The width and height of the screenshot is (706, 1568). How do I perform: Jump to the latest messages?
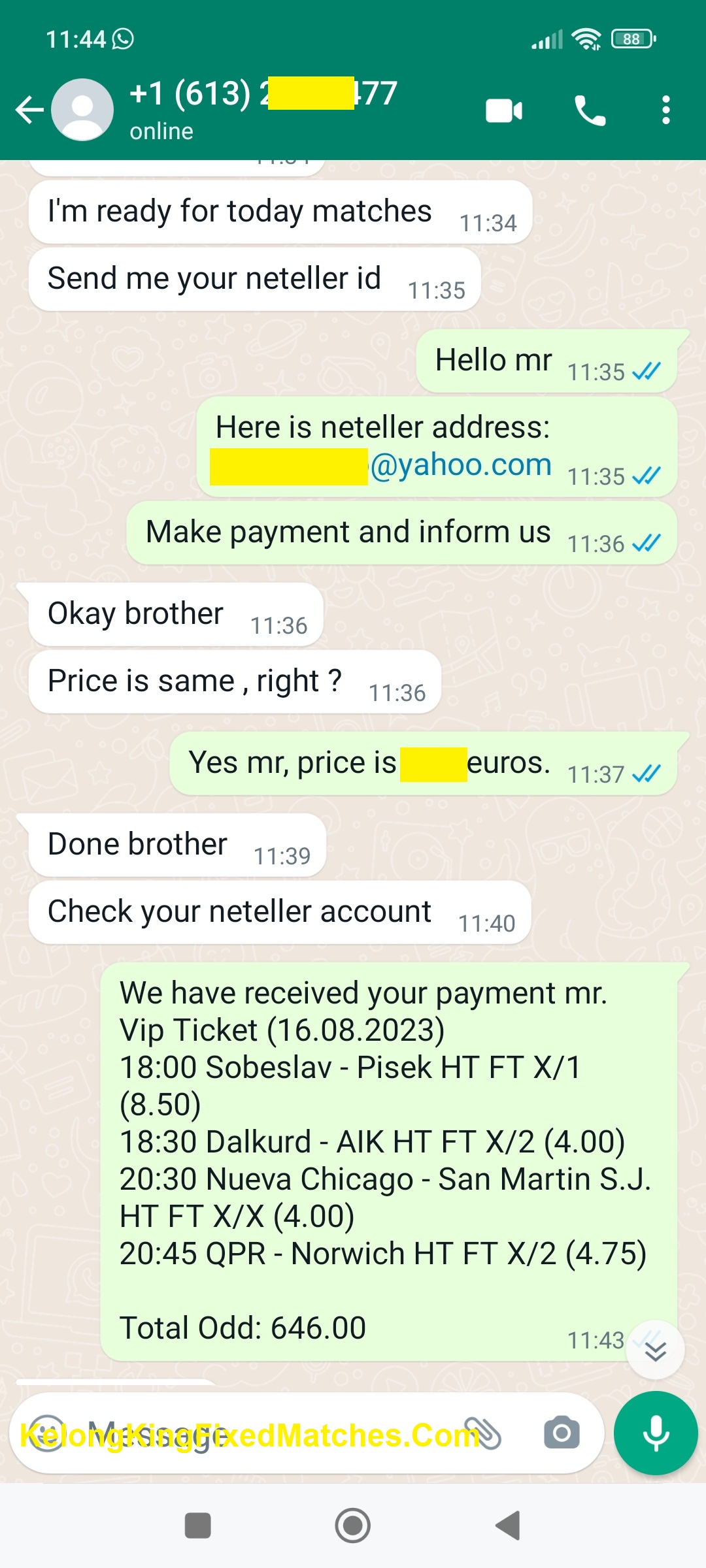tap(655, 1350)
